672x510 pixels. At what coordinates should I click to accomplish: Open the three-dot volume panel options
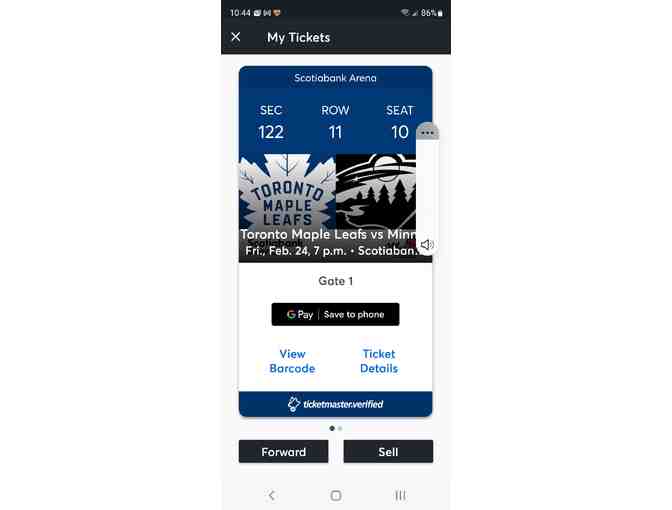click(x=427, y=132)
